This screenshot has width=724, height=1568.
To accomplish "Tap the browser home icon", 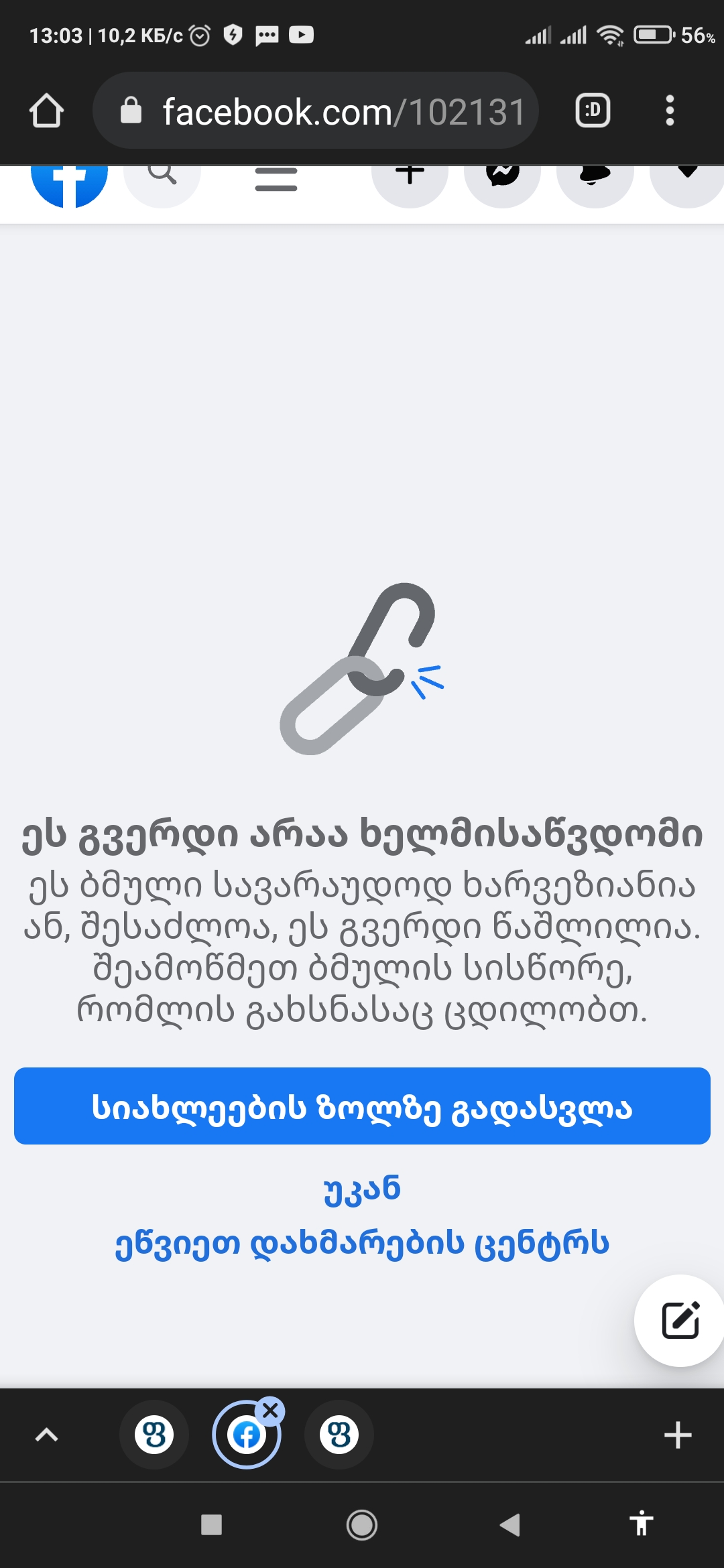I will tap(46, 111).
